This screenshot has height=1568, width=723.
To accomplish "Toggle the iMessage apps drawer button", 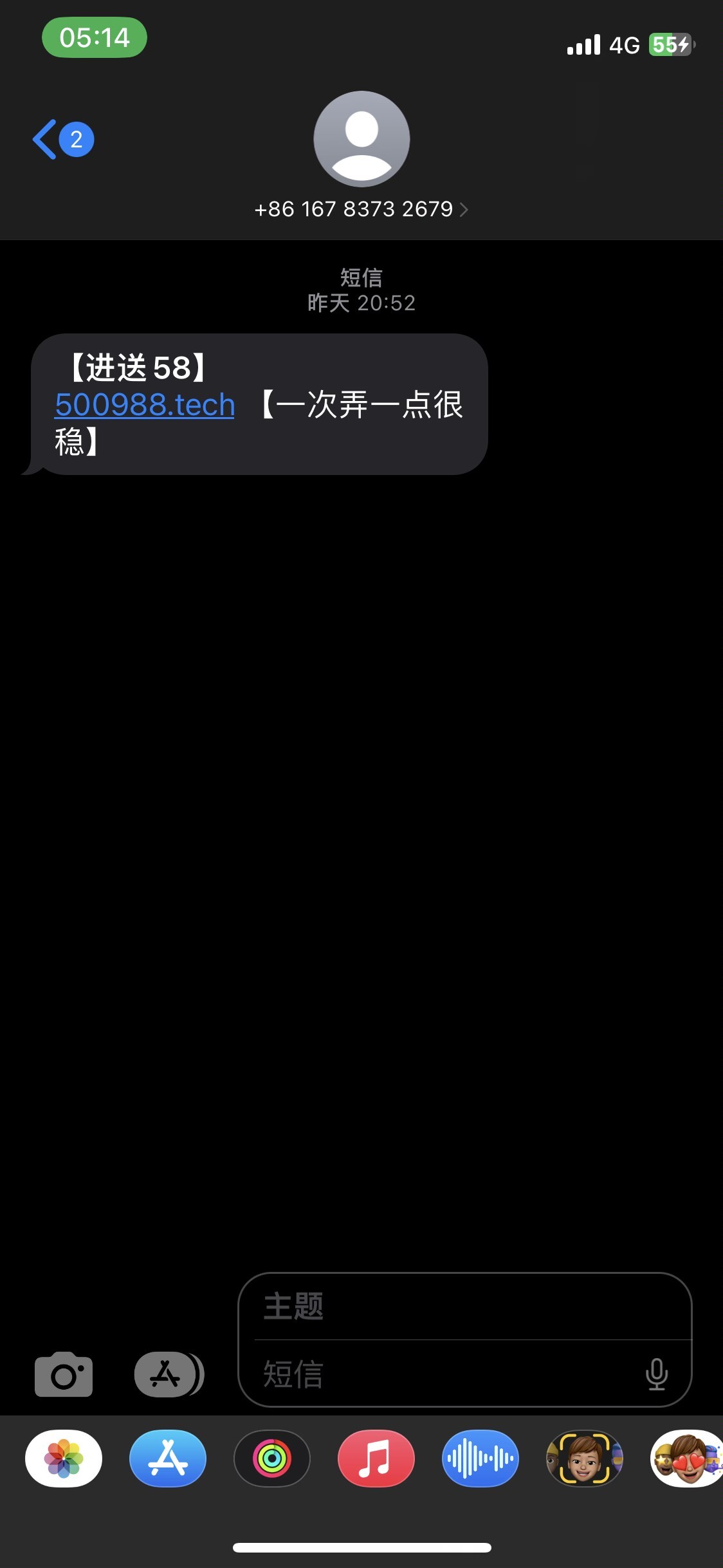I will pyautogui.click(x=167, y=1374).
